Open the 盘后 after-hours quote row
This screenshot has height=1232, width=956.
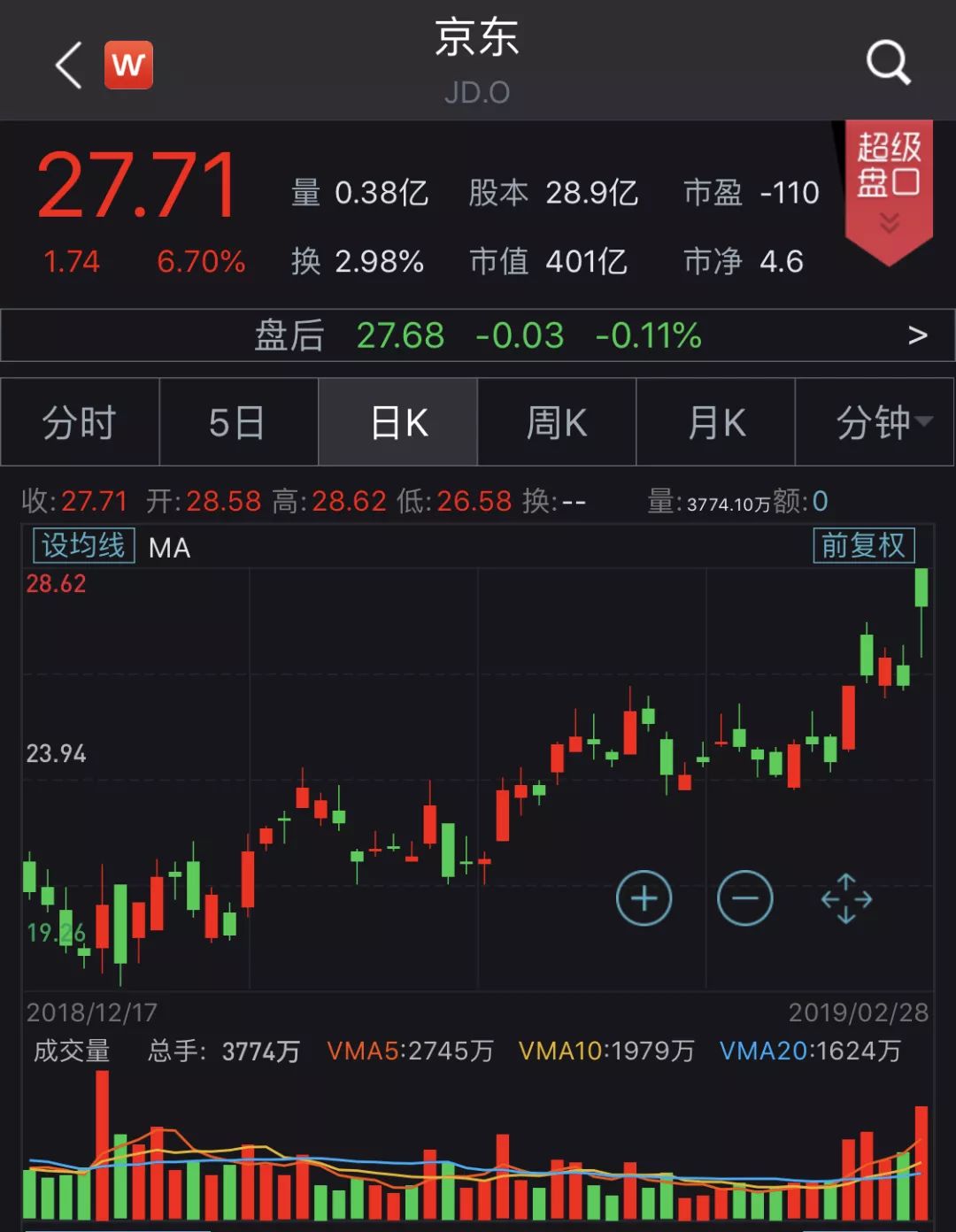coord(478,335)
